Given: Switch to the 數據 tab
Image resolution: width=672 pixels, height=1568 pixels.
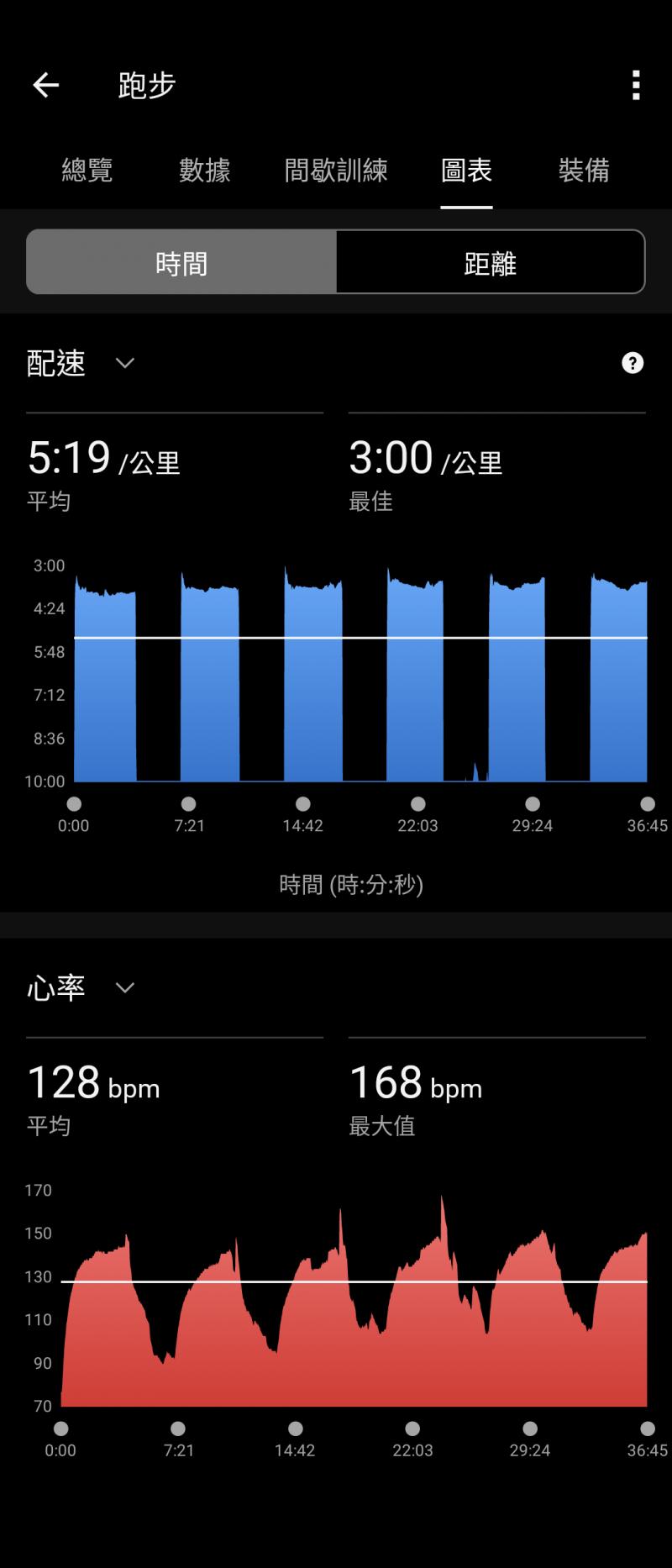Looking at the screenshot, I should coord(204,171).
